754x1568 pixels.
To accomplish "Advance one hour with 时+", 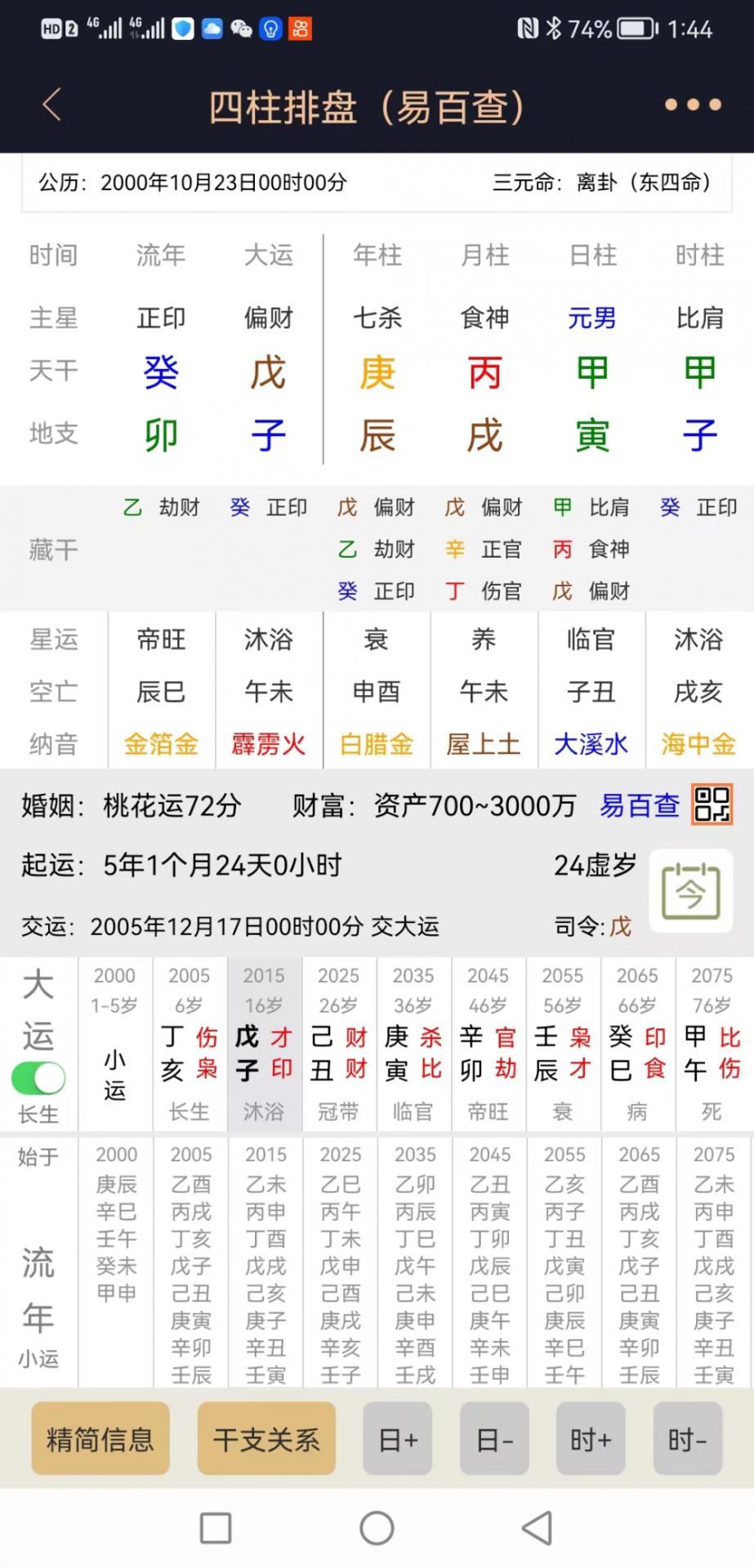I will [591, 1439].
